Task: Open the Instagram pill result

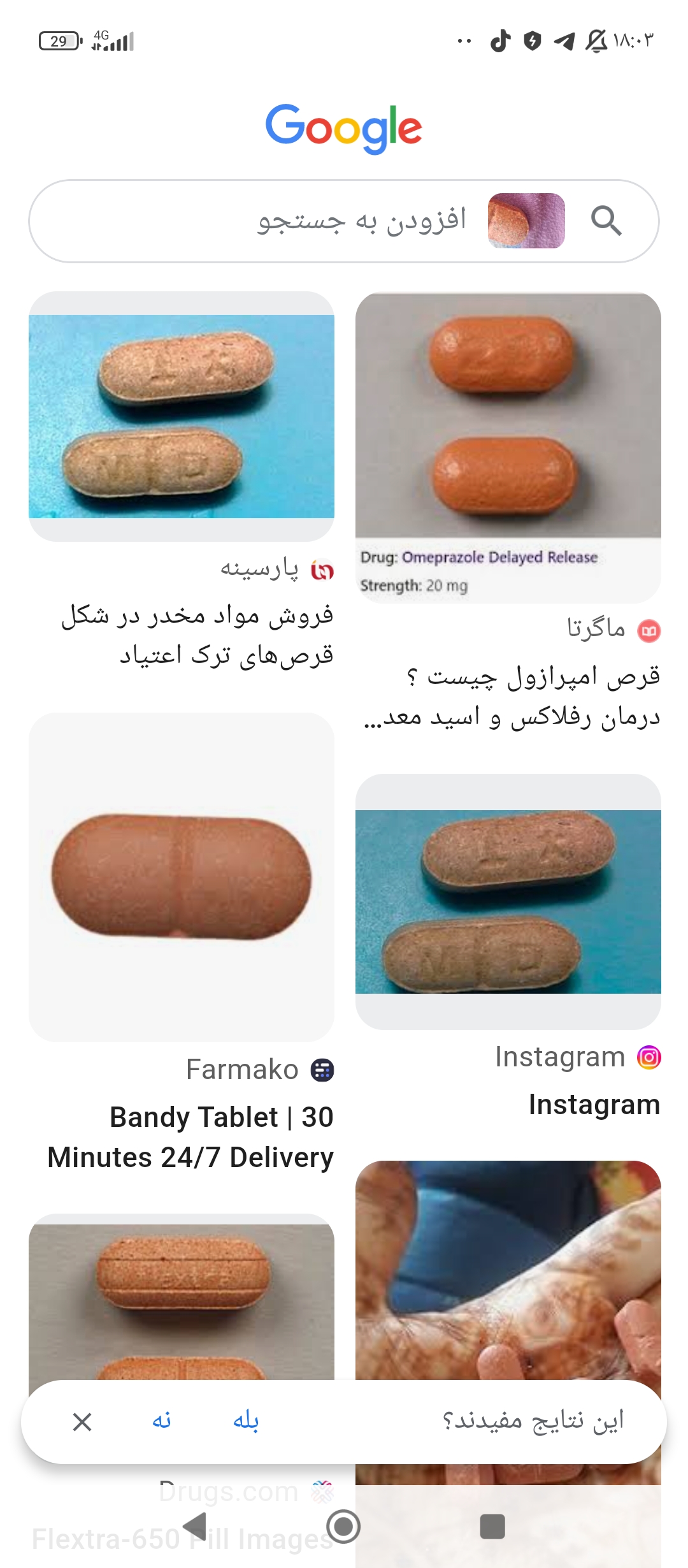Action: click(x=508, y=901)
